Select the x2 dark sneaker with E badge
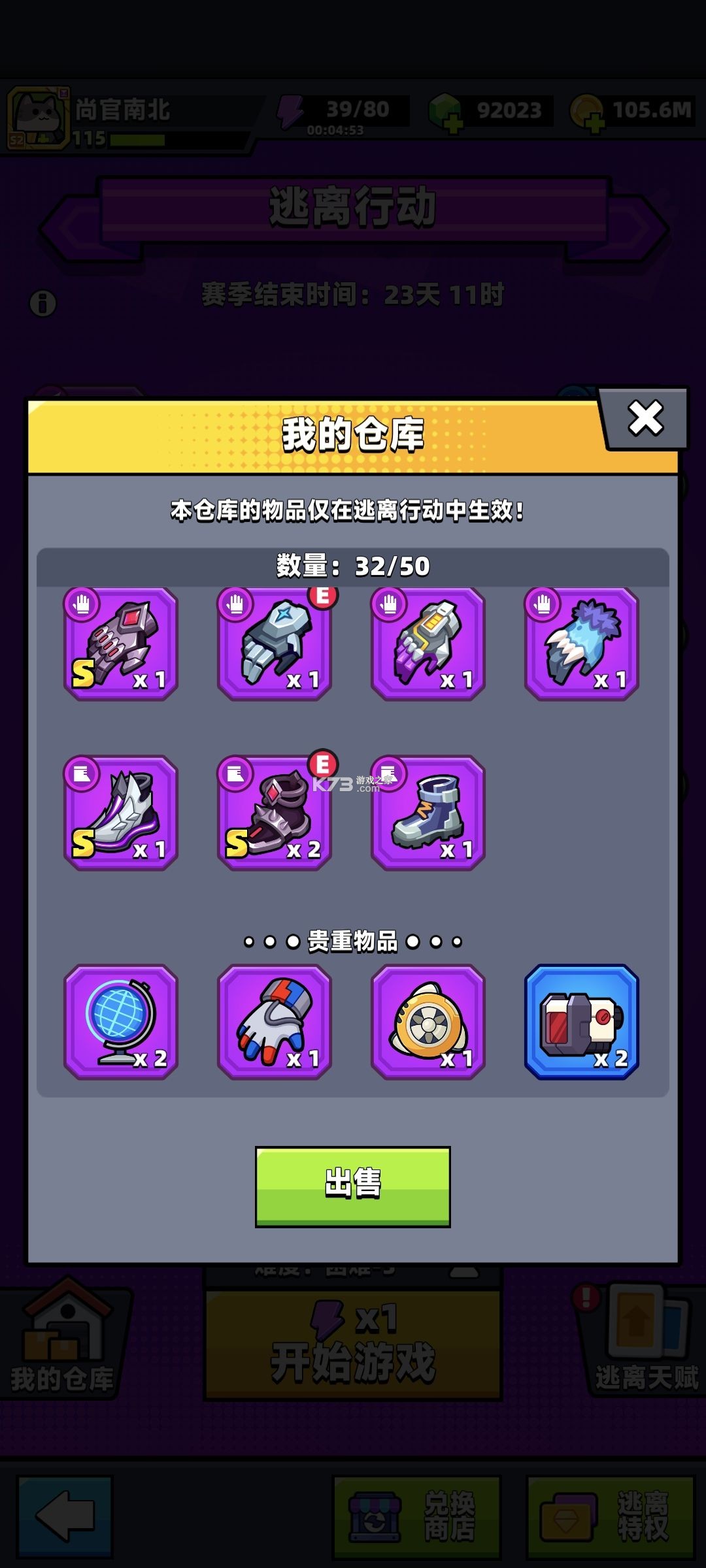The height and width of the screenshot is (1568, 706). [x=275, y=812]
